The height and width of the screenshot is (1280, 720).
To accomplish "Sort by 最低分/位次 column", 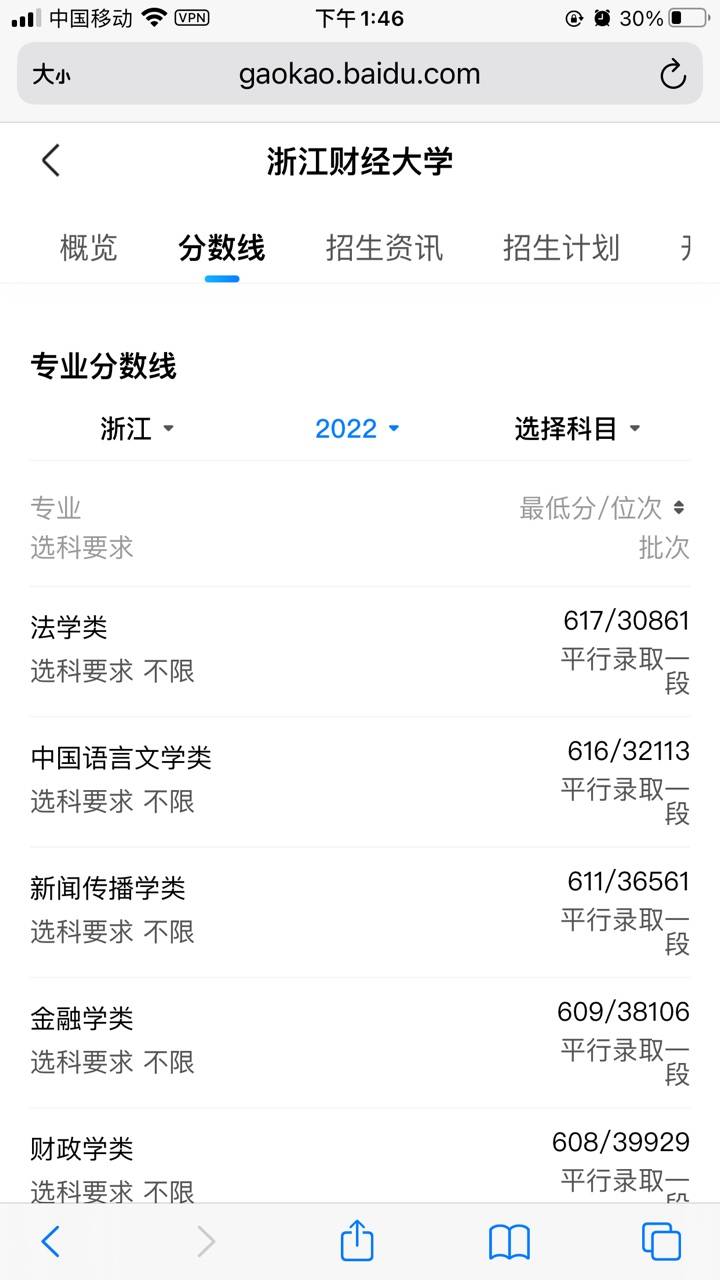I will (602, 508).
